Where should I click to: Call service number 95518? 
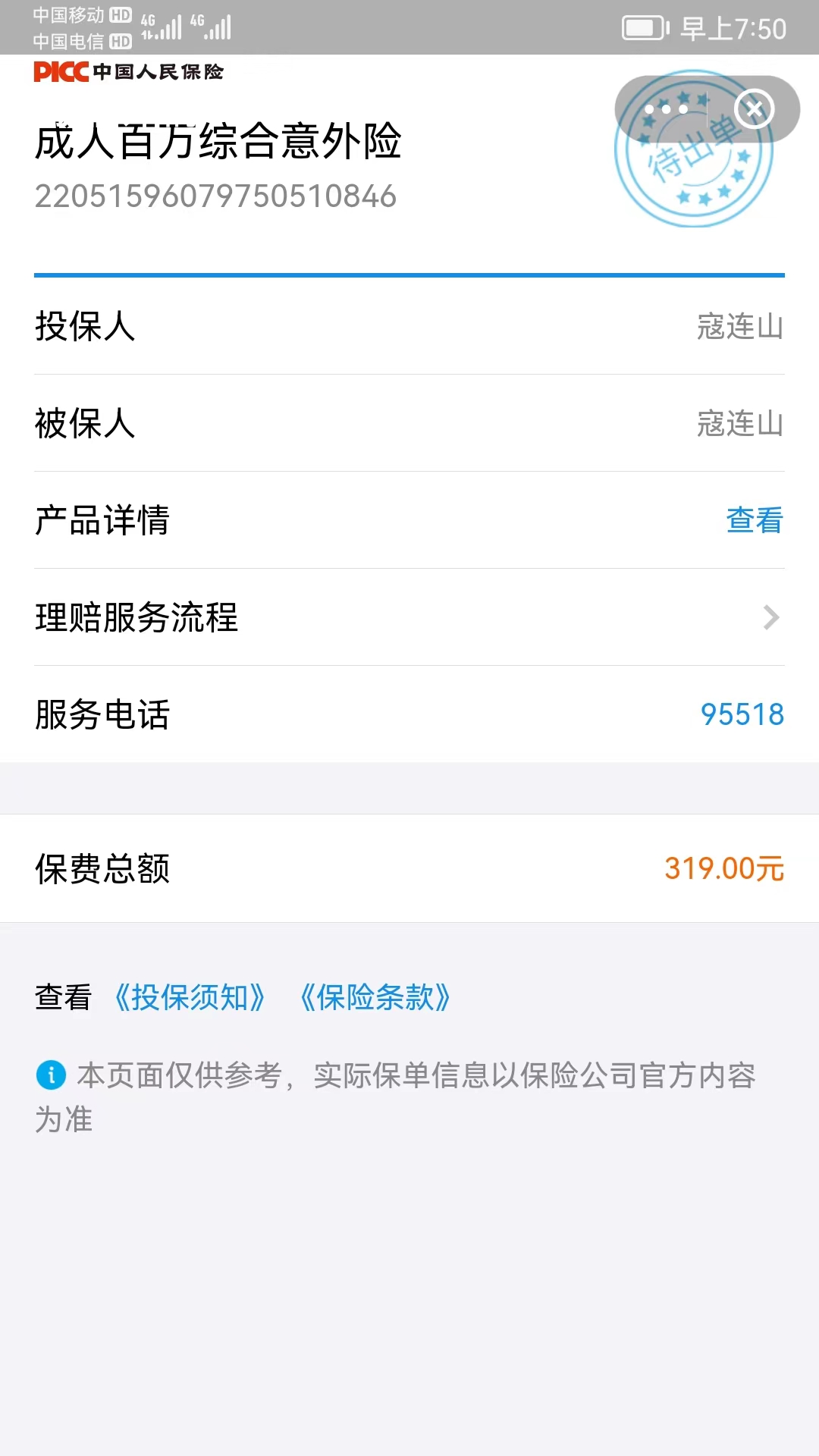[x=742, y=714]
